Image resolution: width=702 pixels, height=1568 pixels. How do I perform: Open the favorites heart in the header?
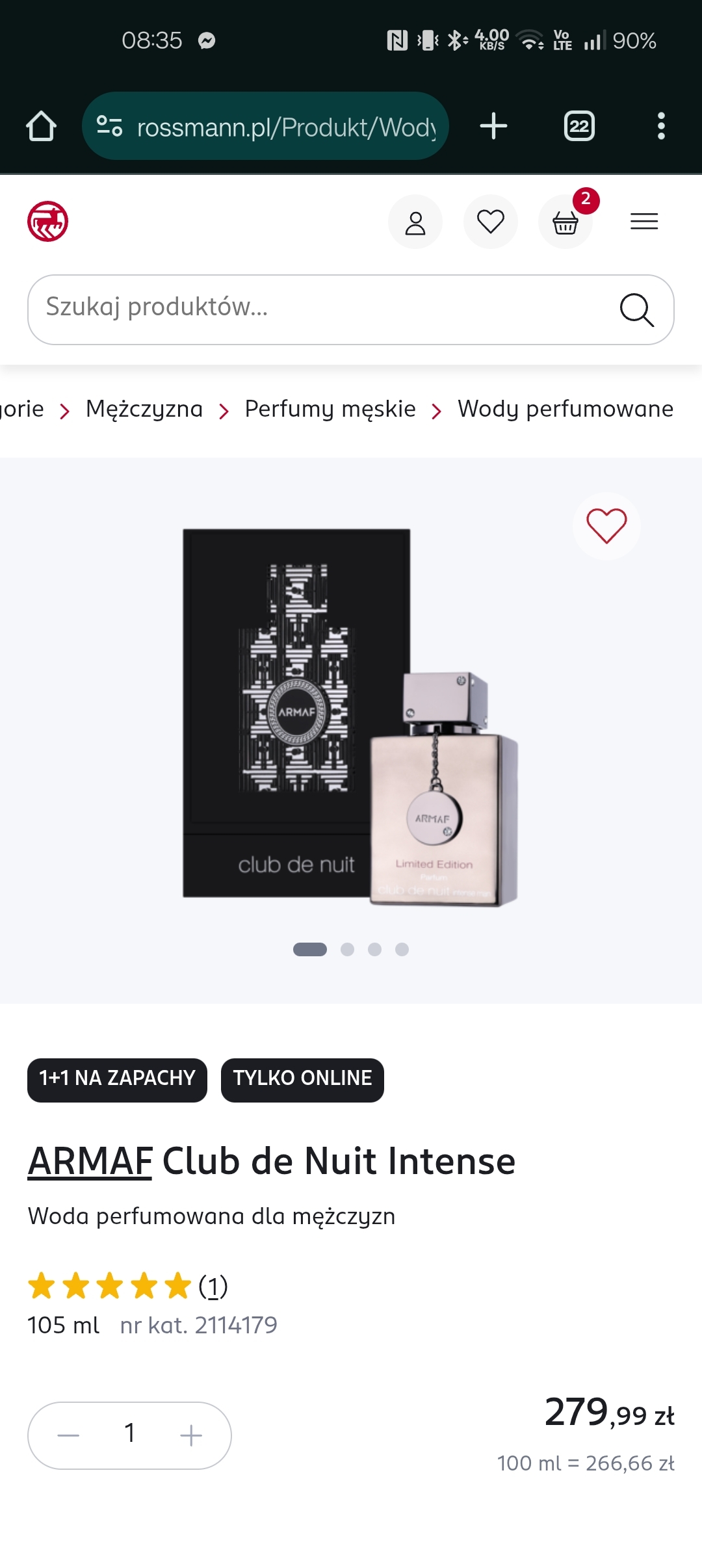point(490,222)
